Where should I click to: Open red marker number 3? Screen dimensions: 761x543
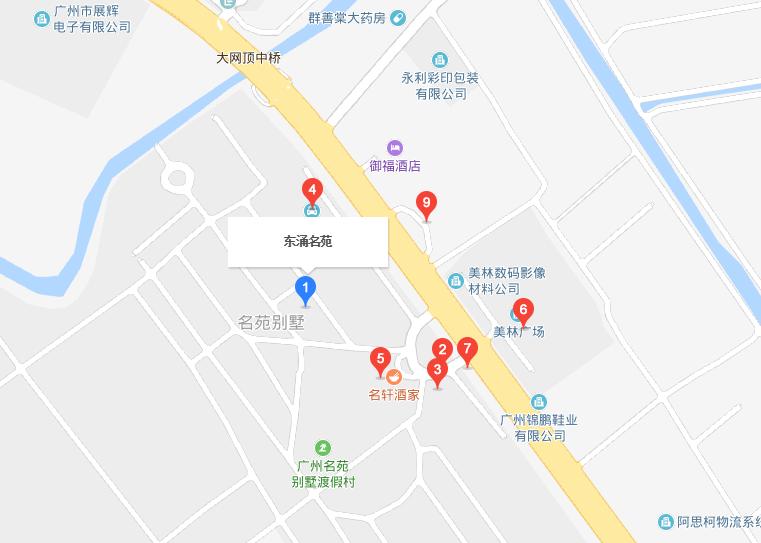[x=436, y=370]
